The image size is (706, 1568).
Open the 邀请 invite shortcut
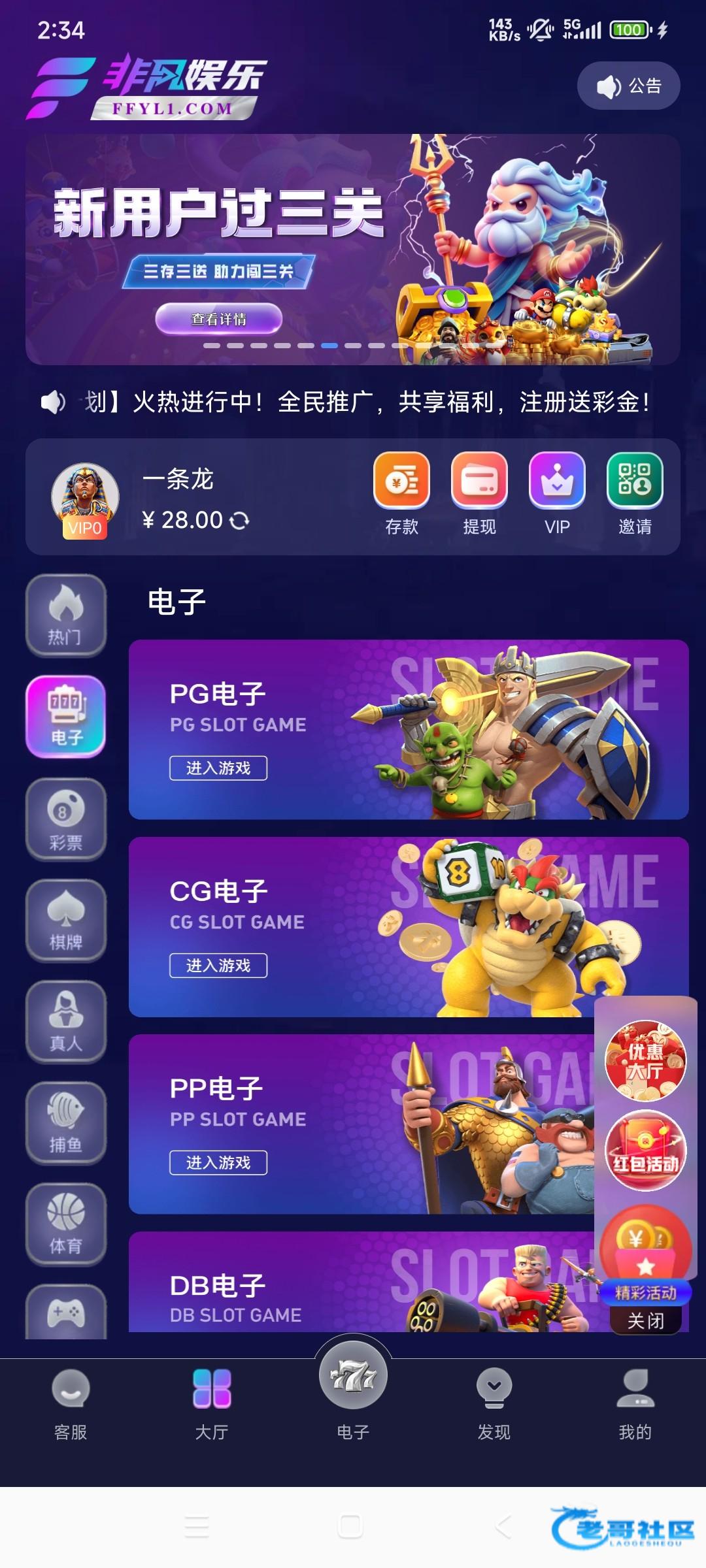click(635, 495)
